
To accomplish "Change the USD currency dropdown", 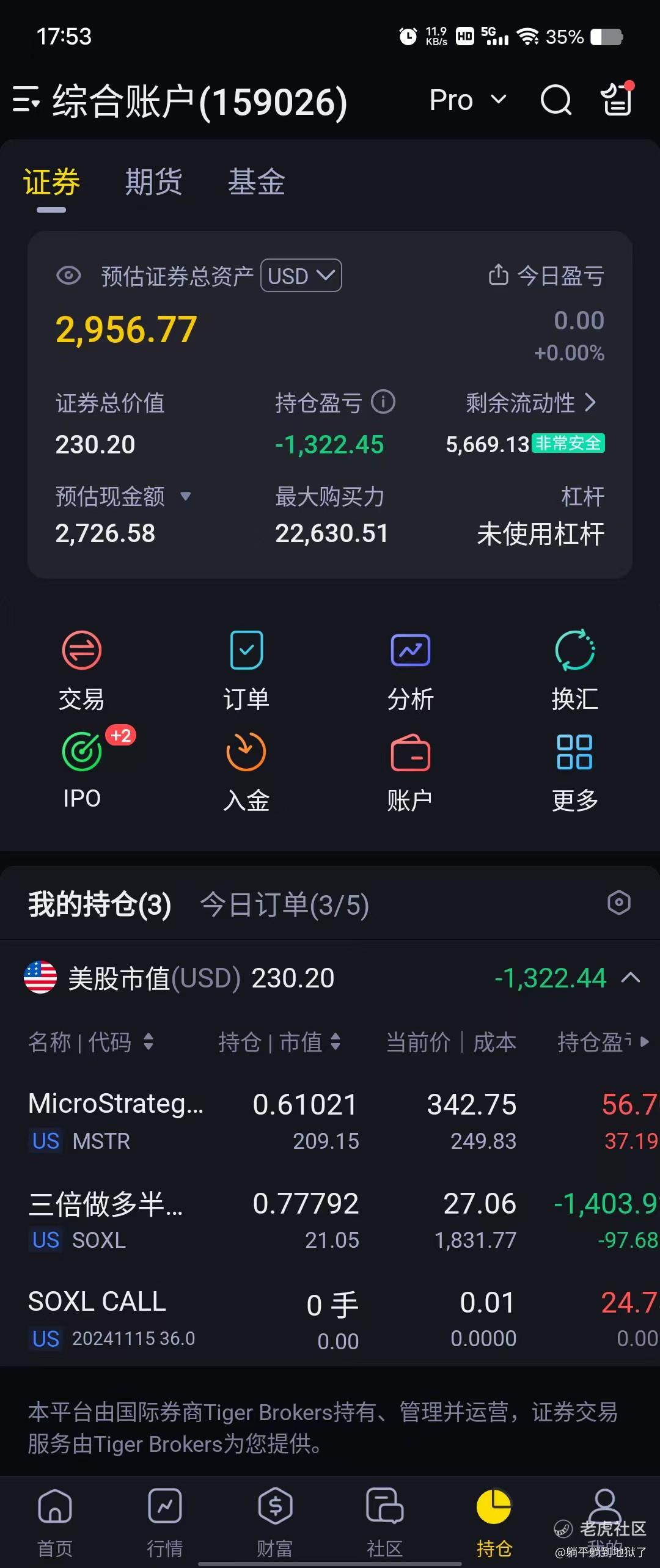I will (x=301, y=276).
